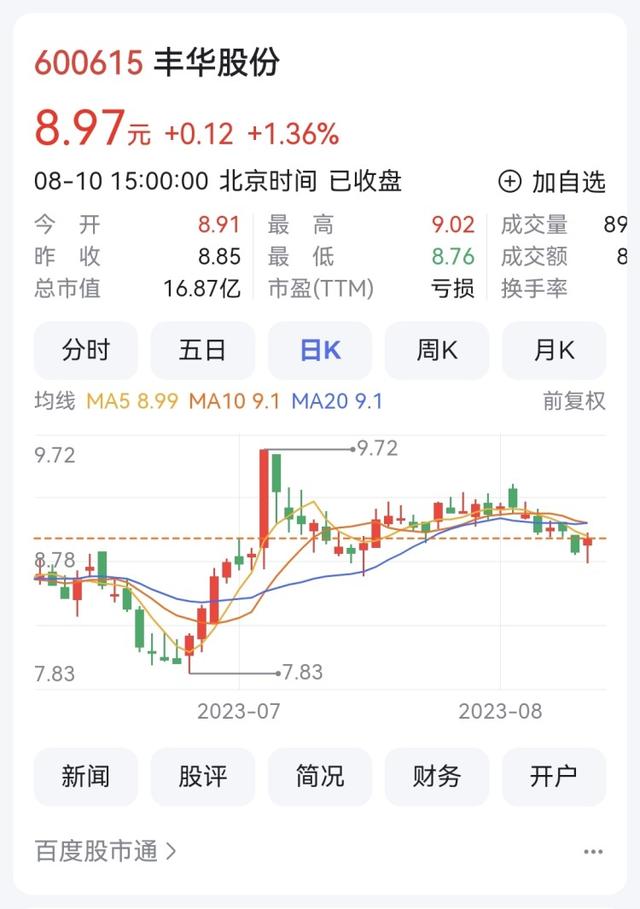640x909 pixels.
Task: Open 新闻 for this stock
Action: pyautogui.click(x=86, y=776)
